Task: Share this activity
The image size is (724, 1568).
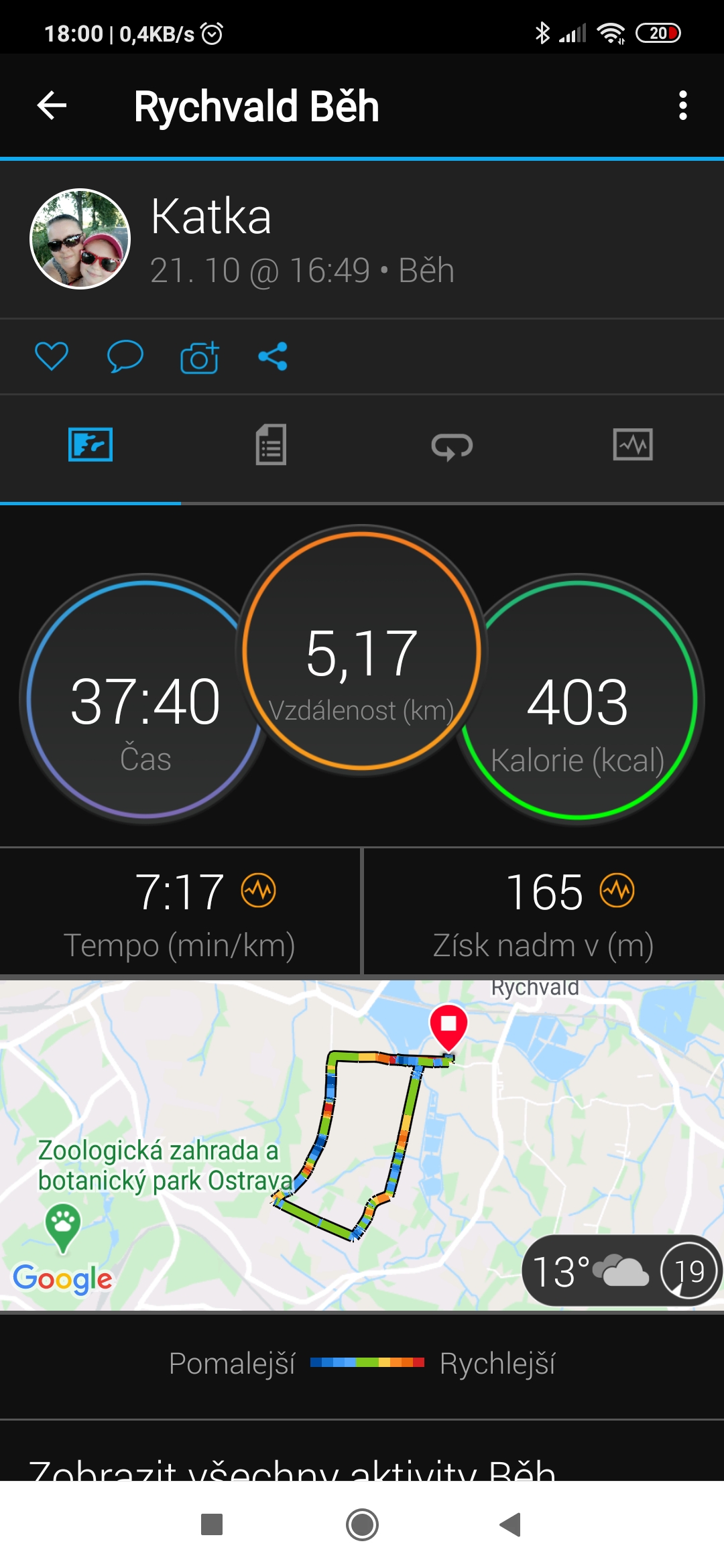Action: (273, 356)
